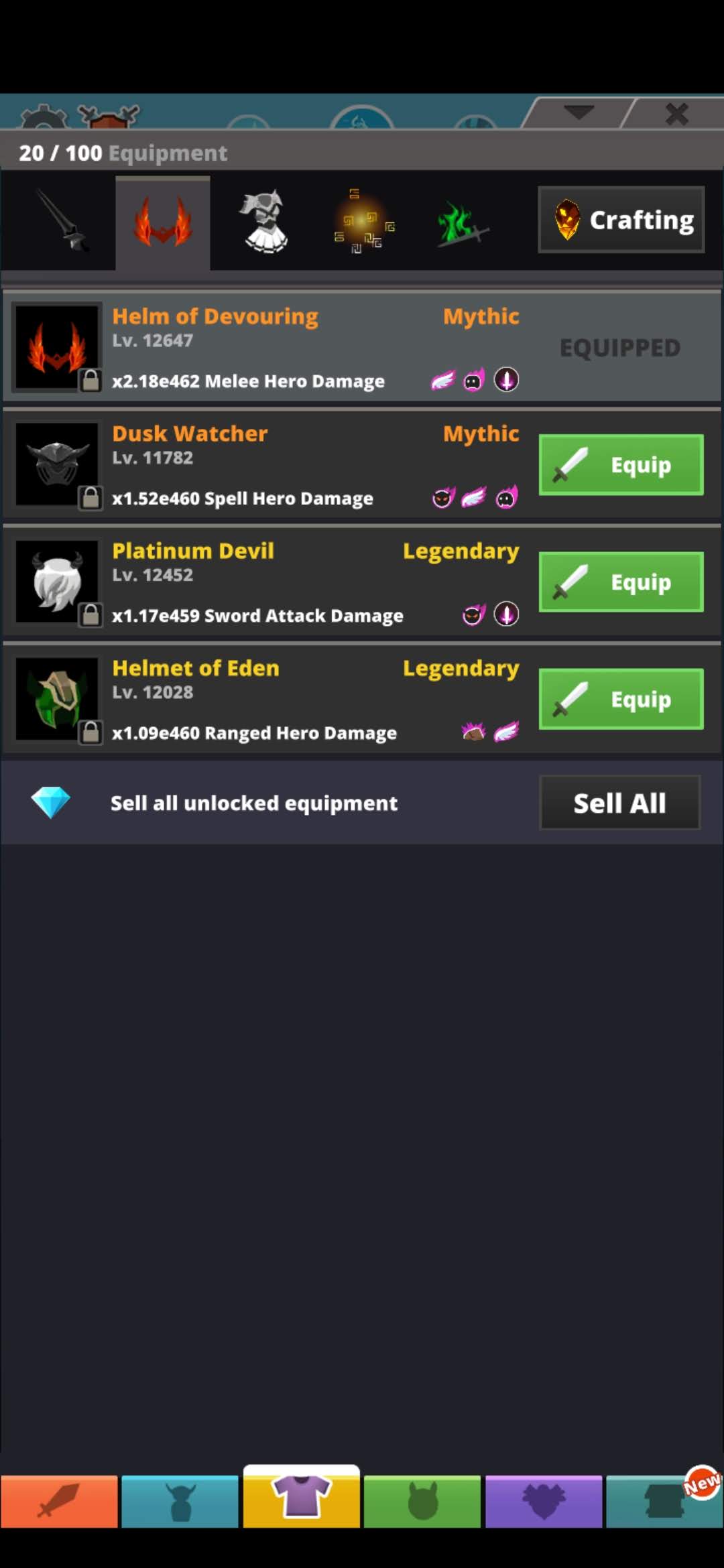Go to the green pet bottom tab
Image resolution: width=724 pixels, height=1568 pixels.
coord(422,1501)
